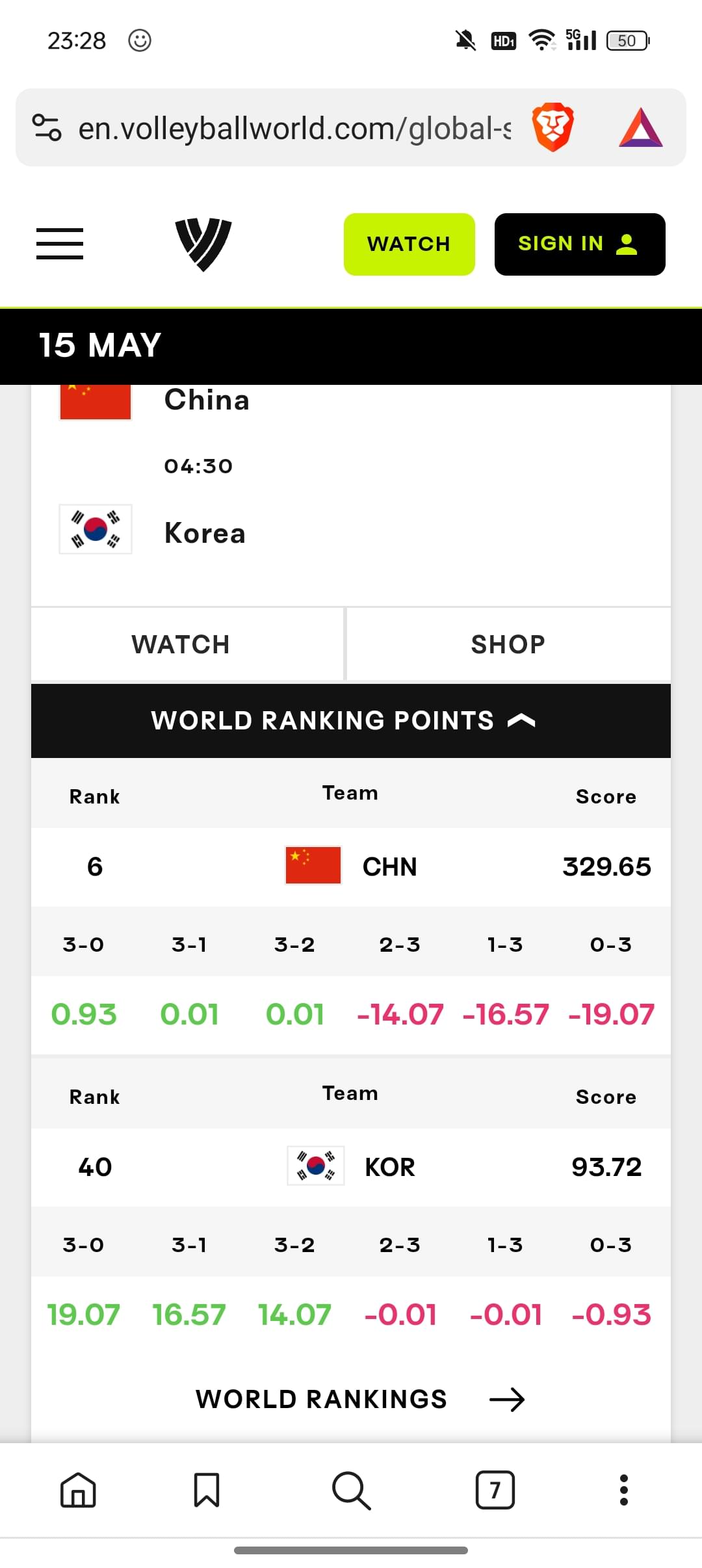This screenshot has width=702, height=1568.
Task: Open SHOP below the match card
Action: coord(508,644)
